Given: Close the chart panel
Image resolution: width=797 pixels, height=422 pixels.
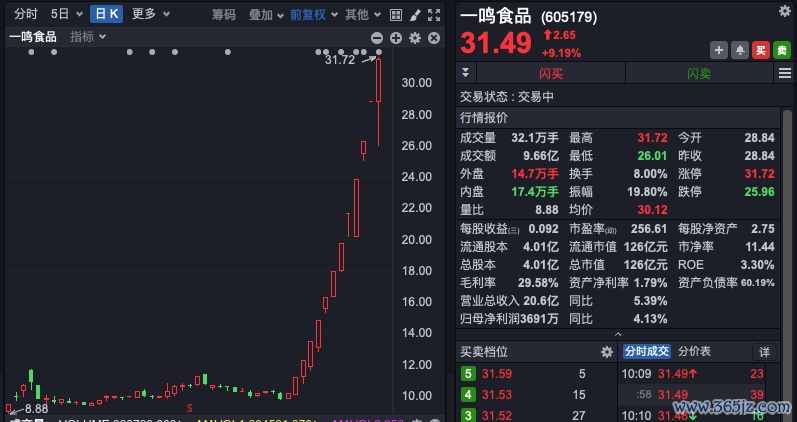Looking at the screenshot, I should coord(433,38).
